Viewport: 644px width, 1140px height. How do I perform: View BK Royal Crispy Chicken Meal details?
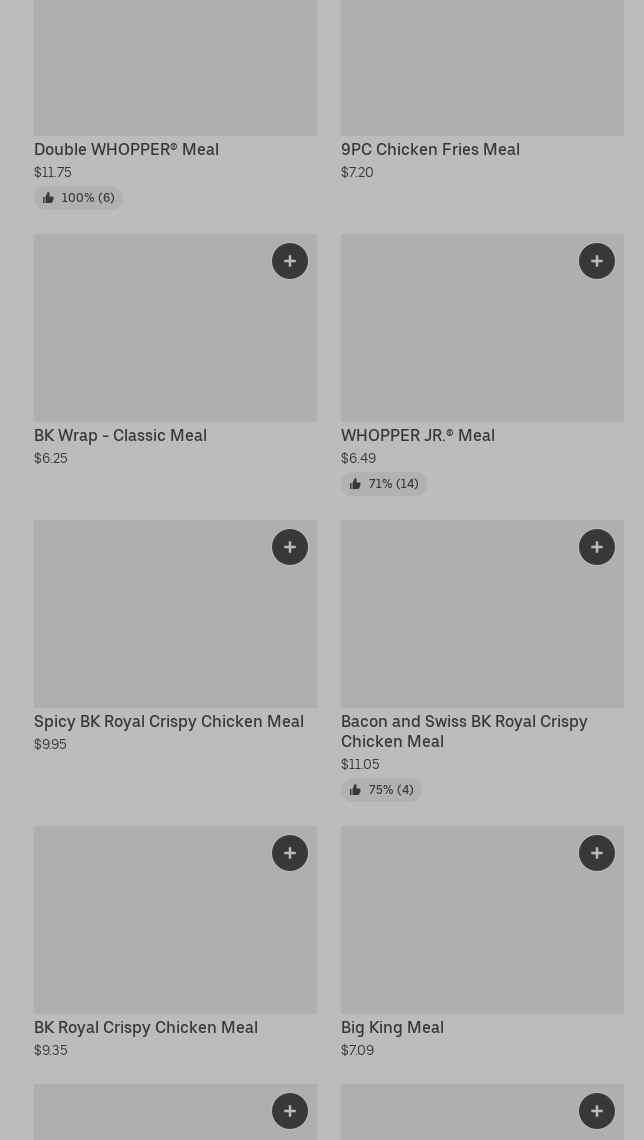145,1027
